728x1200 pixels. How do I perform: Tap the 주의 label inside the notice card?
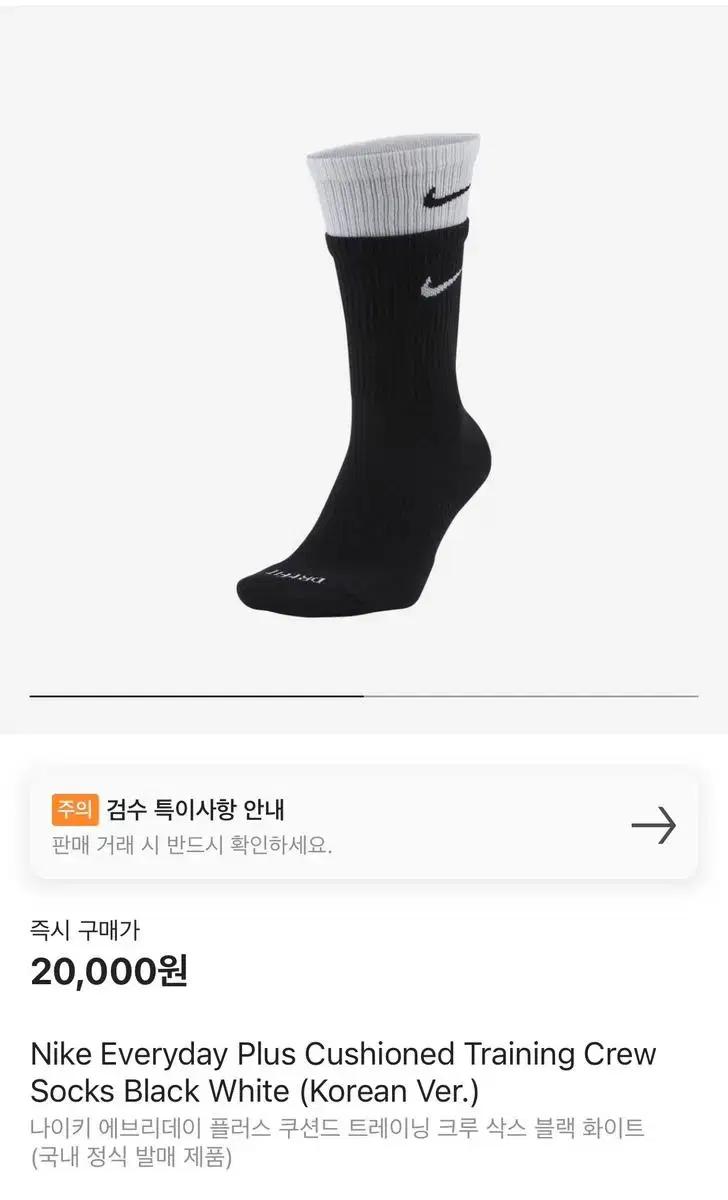click(75, 806)
